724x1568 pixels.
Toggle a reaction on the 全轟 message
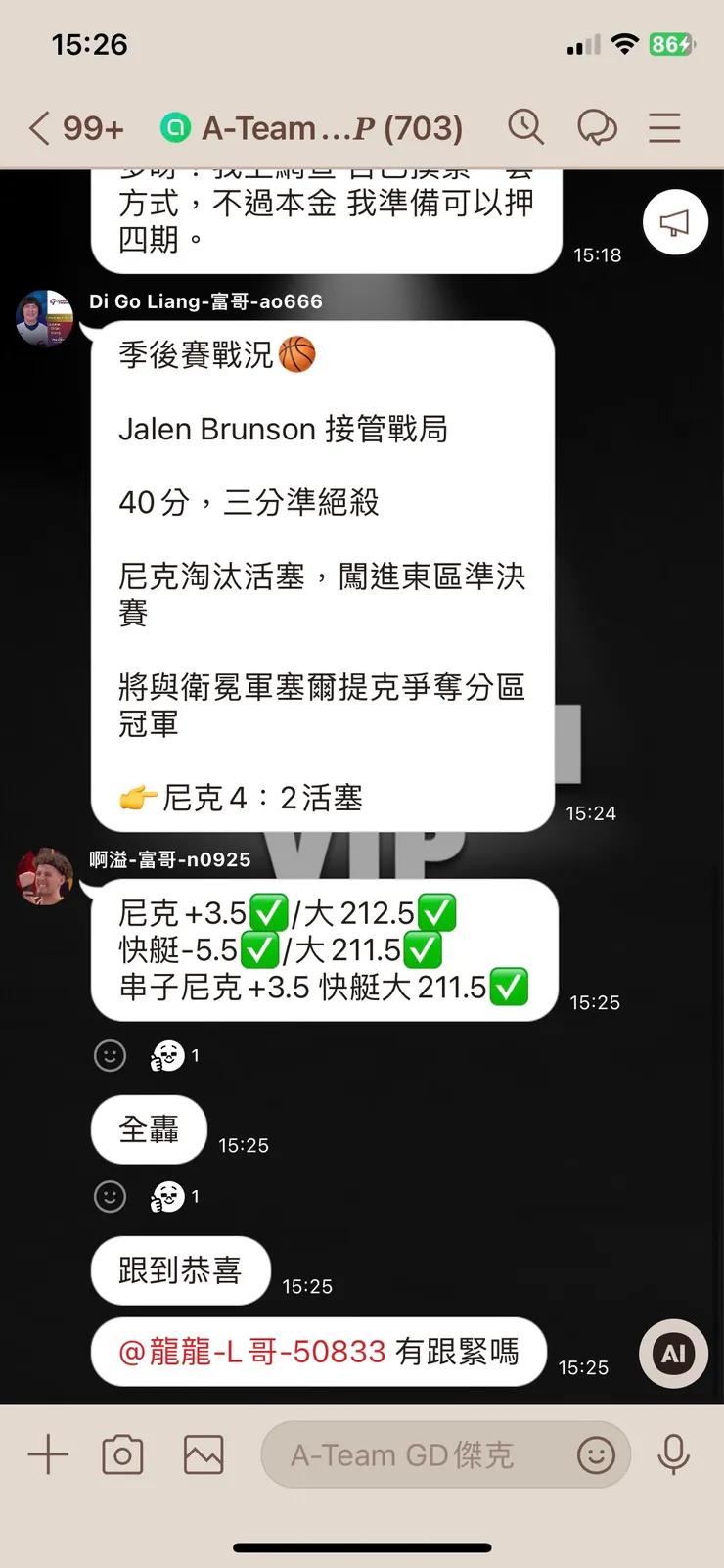110,1197
